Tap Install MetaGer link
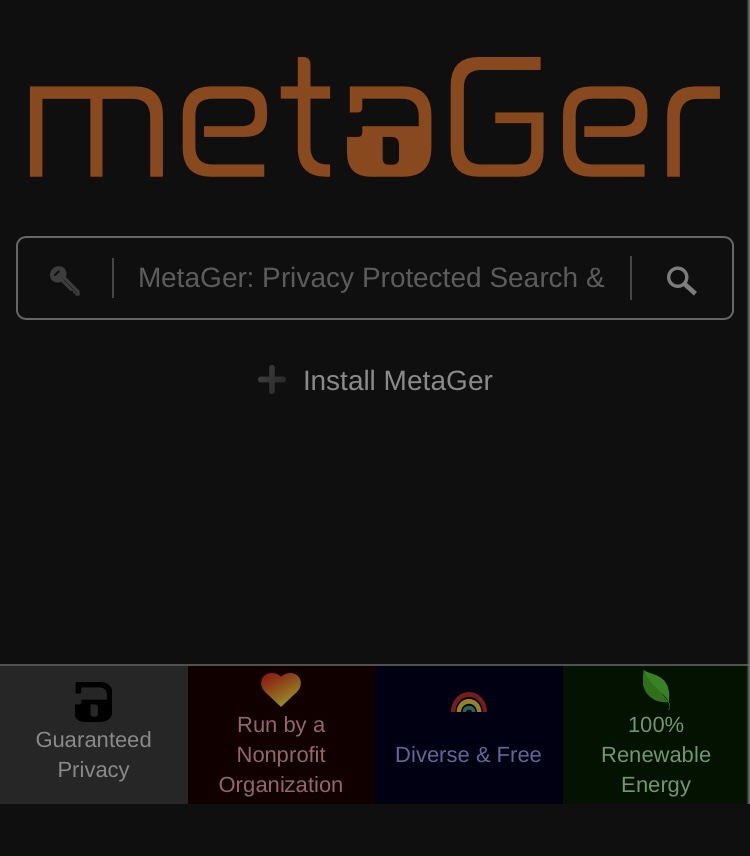This screenshot has width=750, height=856. pos(376,381)
